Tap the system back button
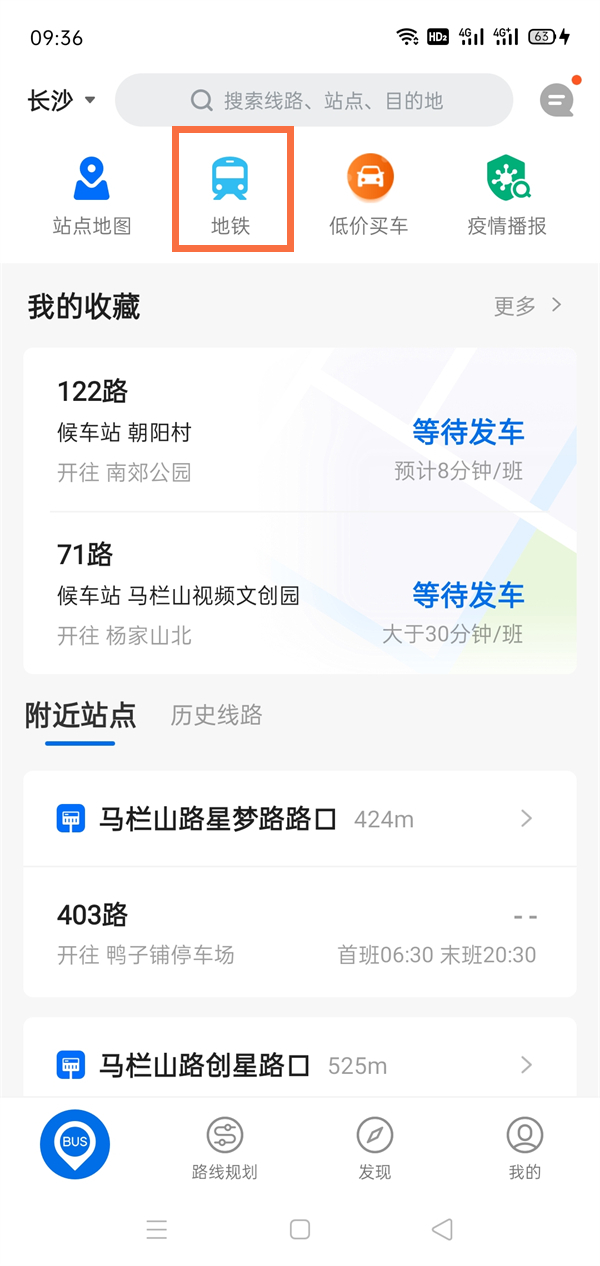 pyautogui.click(x=442, y=1229)
